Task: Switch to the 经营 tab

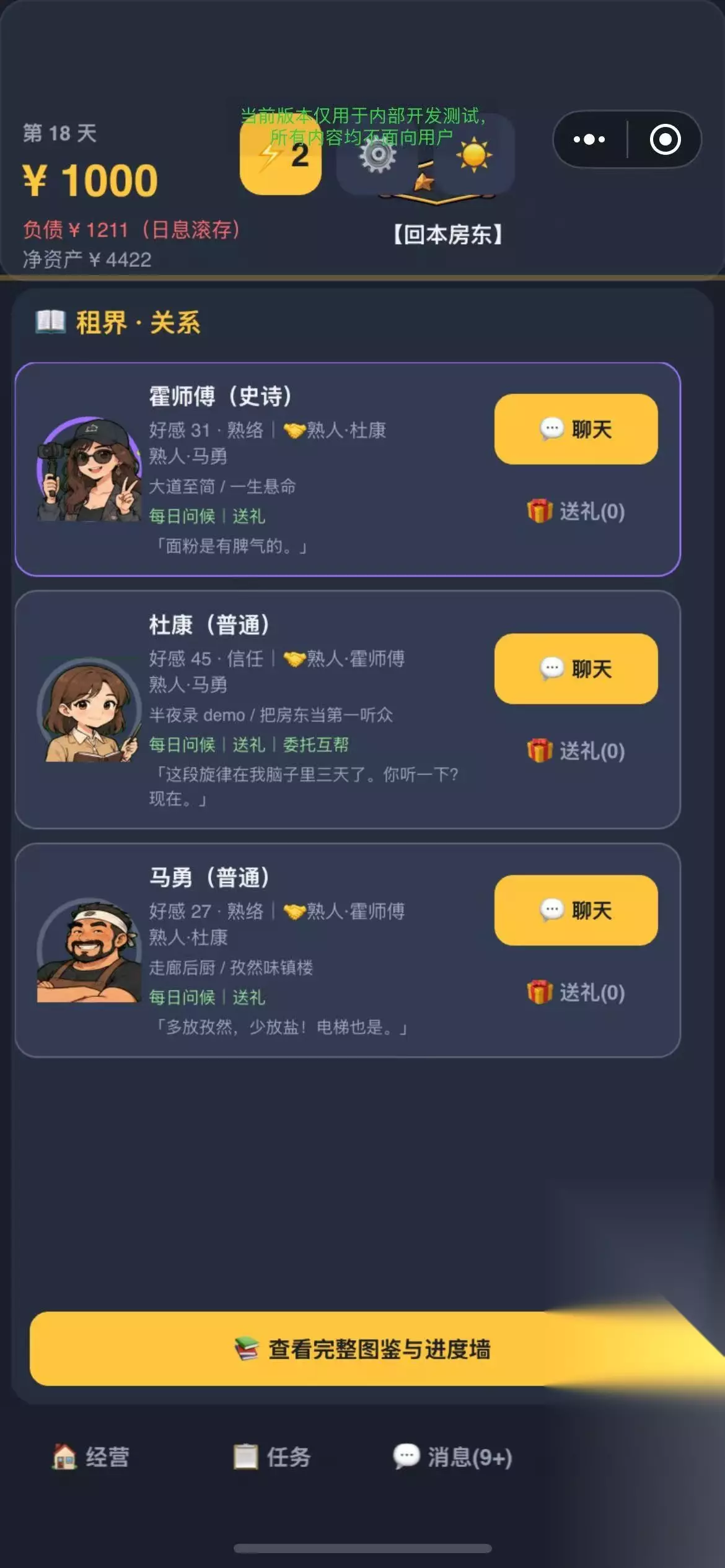Action: pyautogui.click(x=90, y=1457)
